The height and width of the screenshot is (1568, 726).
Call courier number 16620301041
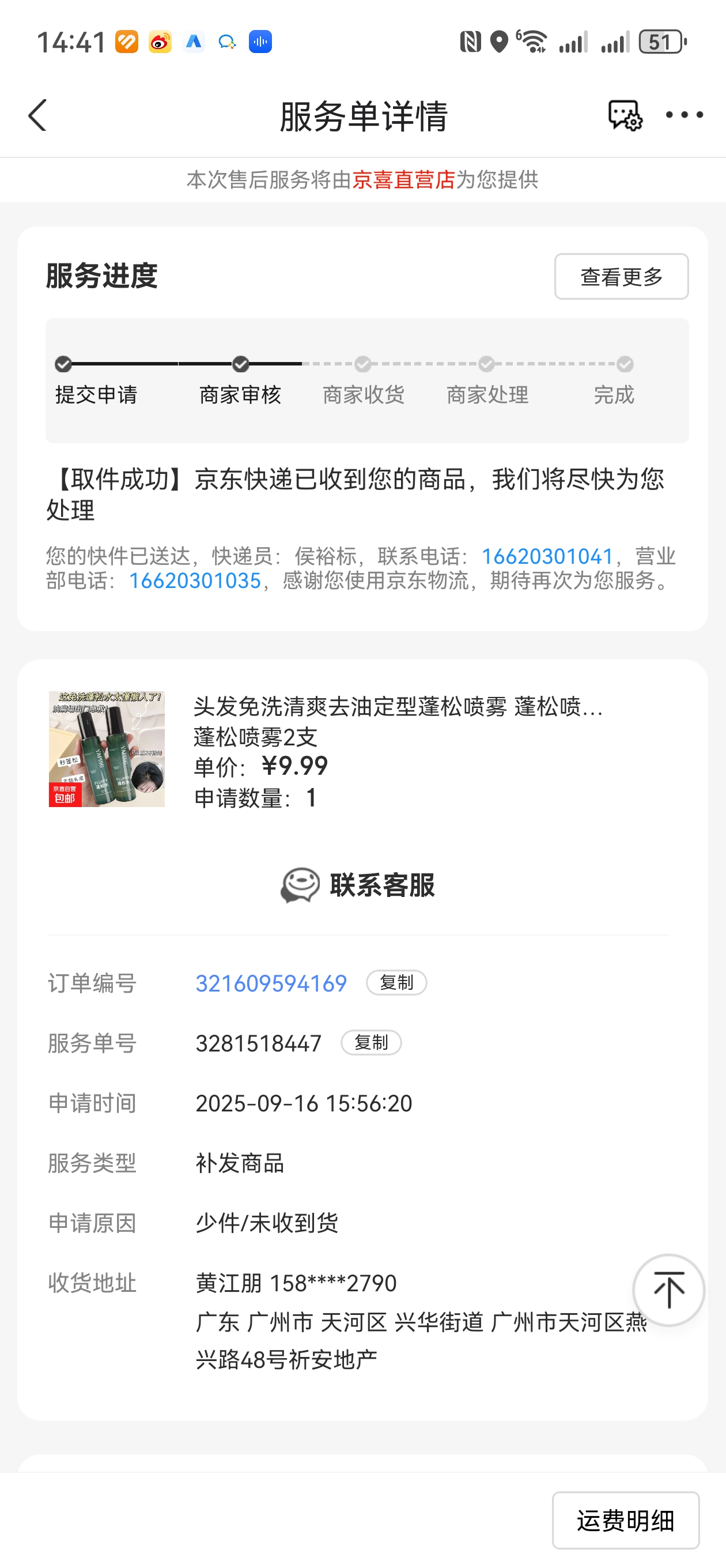[x=546, y=556]
